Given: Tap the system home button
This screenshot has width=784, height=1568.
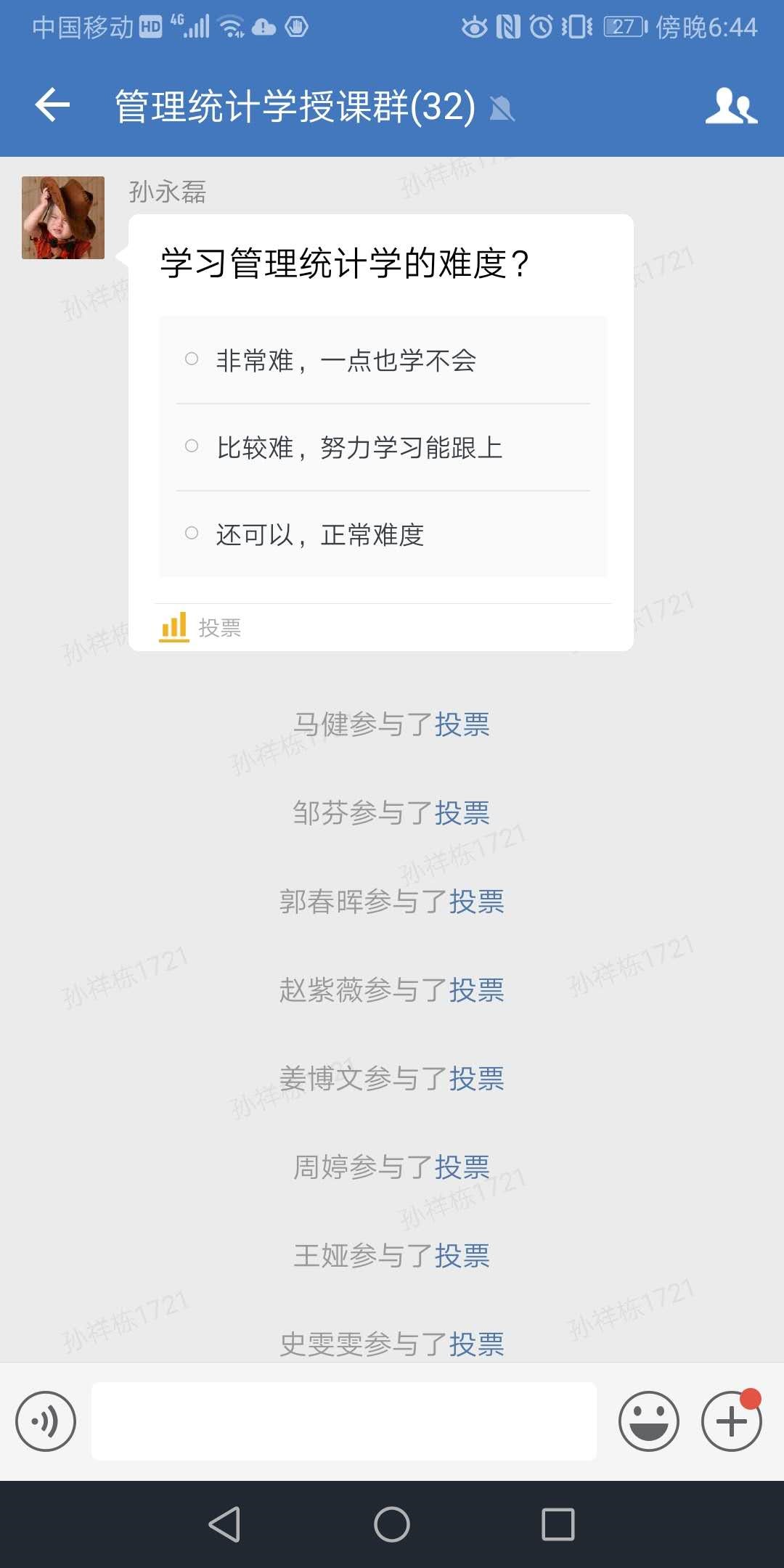Looking at the screenshot, I should (x=392, y=1524).
